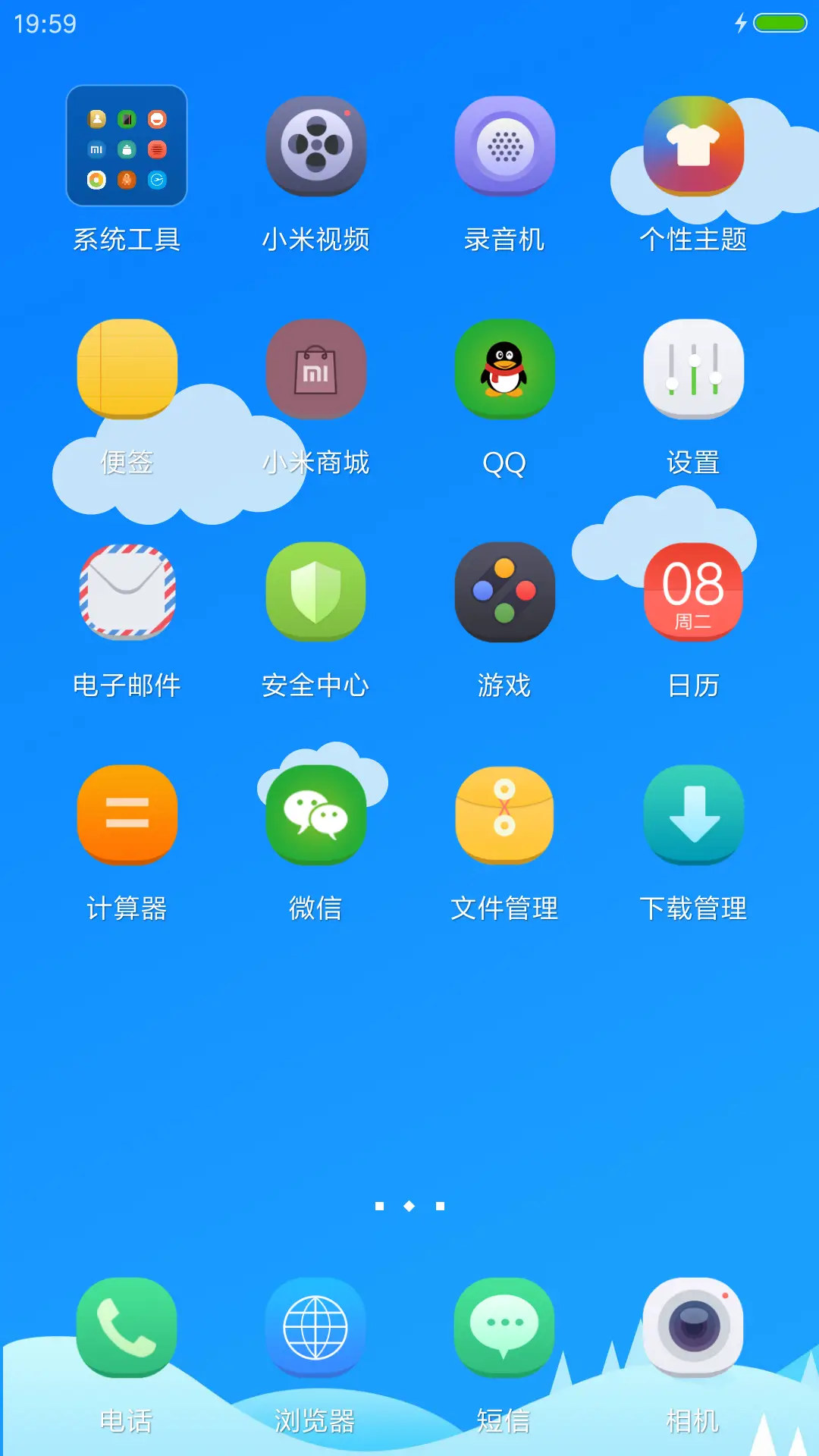Open the 电子邮件 email client
819x1456 pixels.
(127, 592)
